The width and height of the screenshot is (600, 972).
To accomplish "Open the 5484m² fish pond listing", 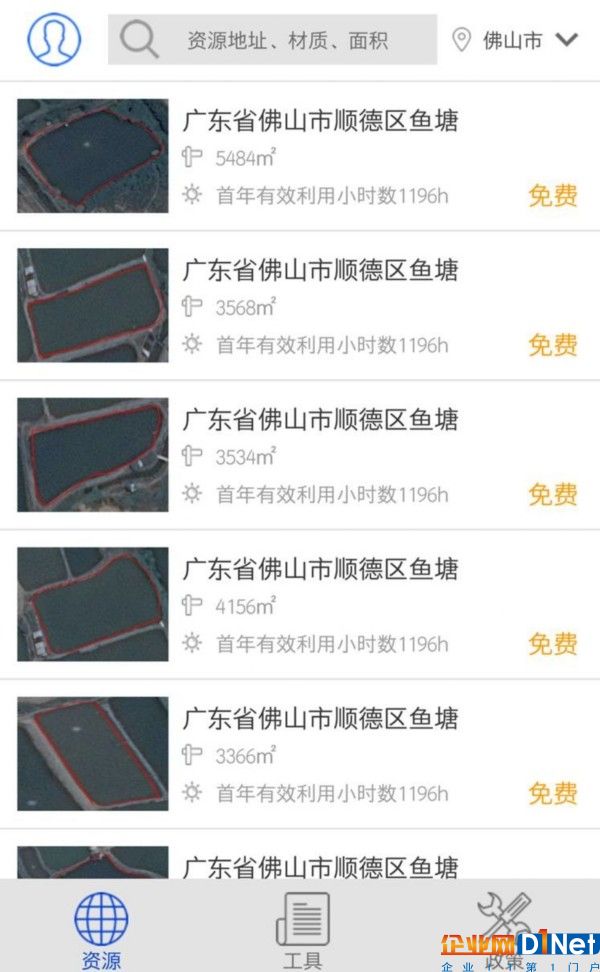I will (x=300, y=156).
